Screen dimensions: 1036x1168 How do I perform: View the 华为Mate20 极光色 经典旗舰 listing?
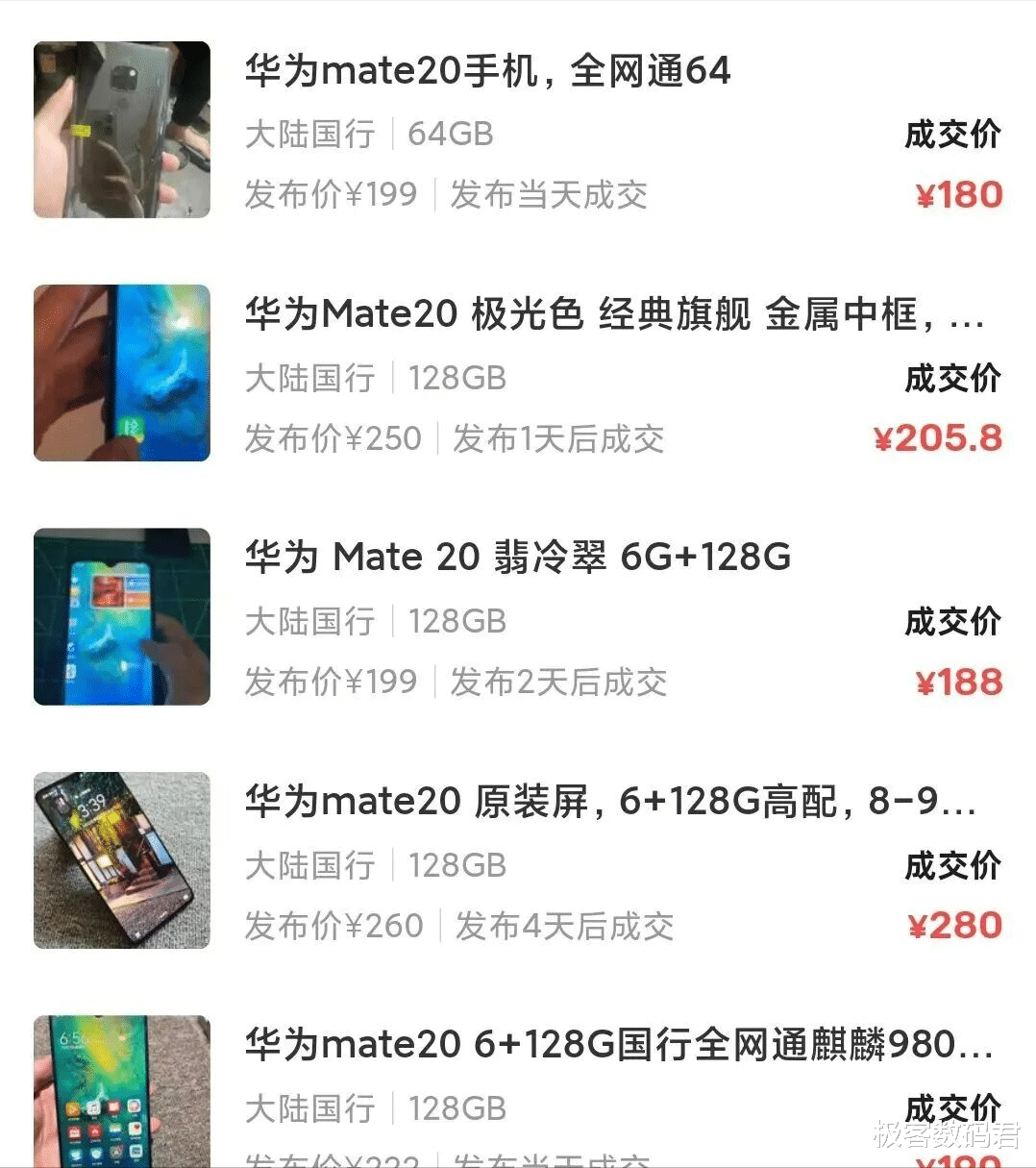click(613, 315)
